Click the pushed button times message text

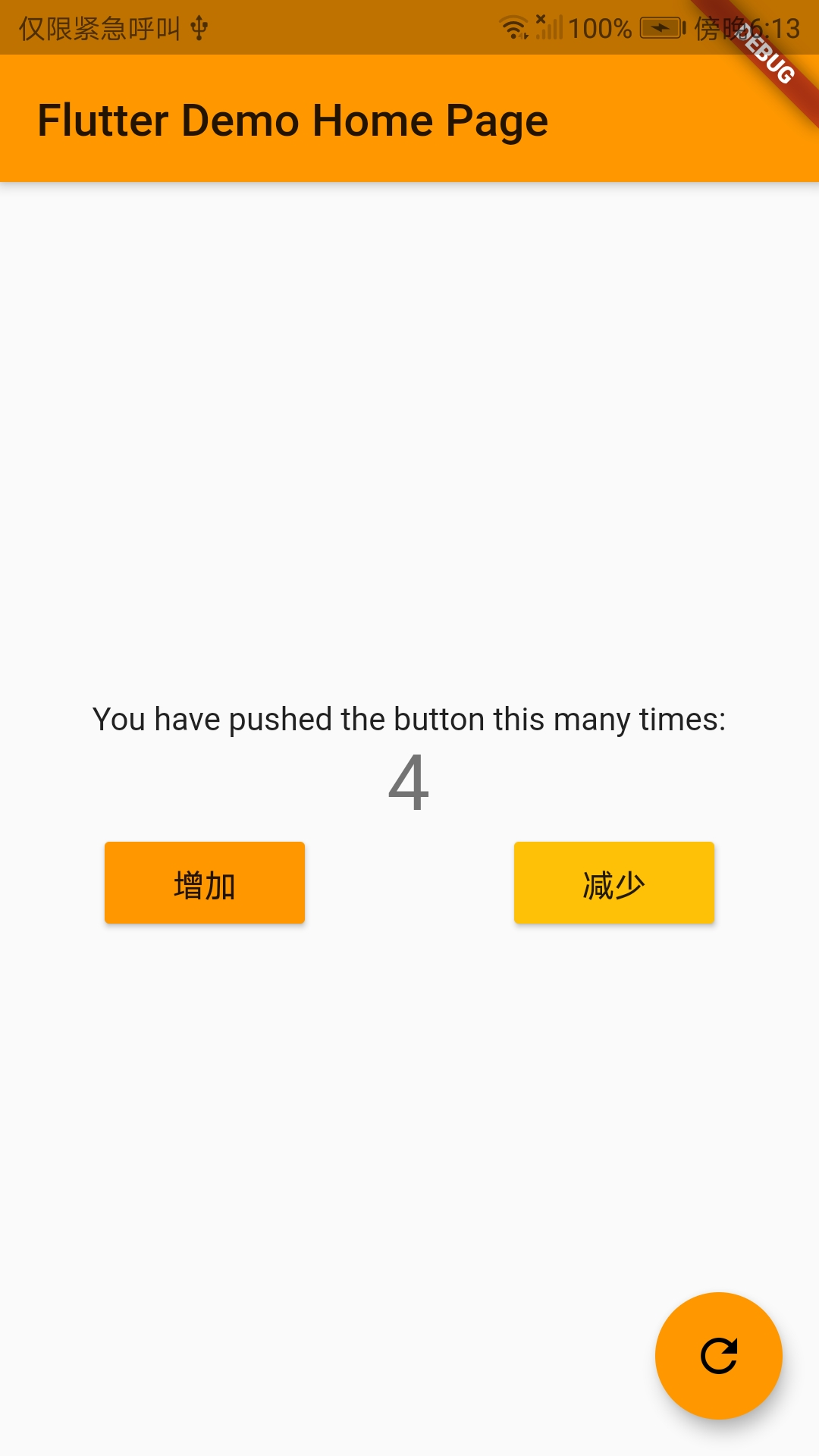click(x=409, y=718)
